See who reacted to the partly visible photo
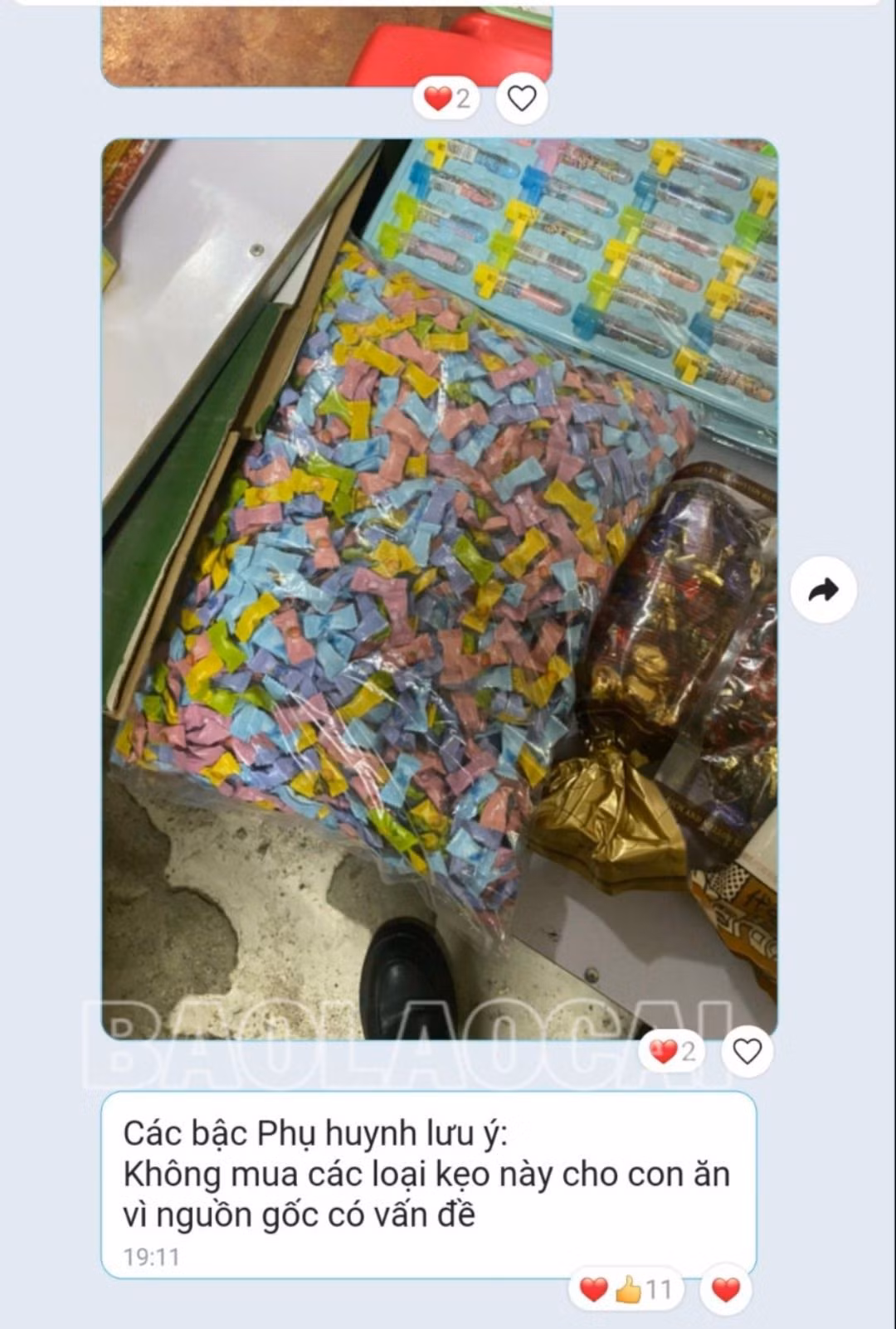896x1329 pixels. click(448, 99)
